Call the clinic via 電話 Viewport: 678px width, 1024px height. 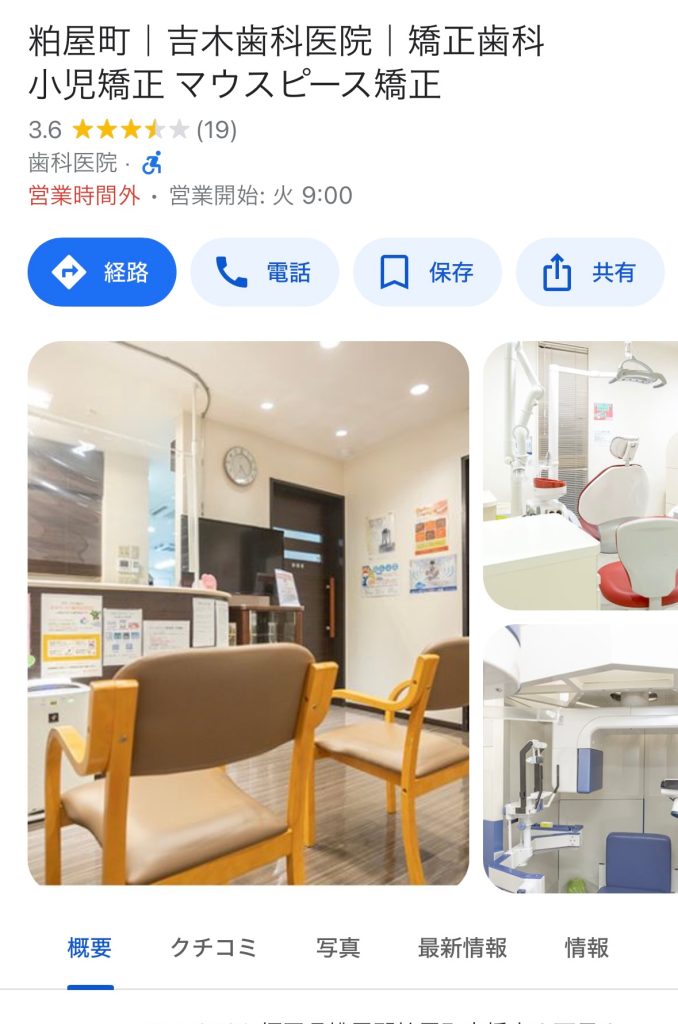264,272
